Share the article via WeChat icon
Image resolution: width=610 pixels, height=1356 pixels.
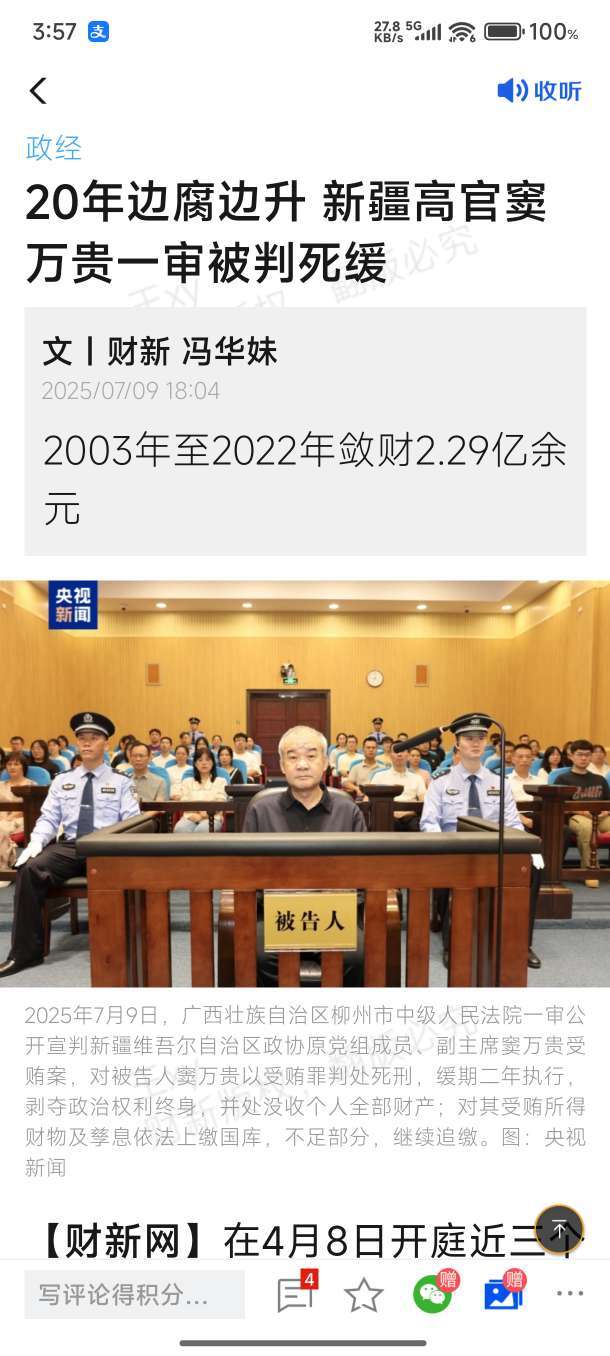[x=432, y=1295]
